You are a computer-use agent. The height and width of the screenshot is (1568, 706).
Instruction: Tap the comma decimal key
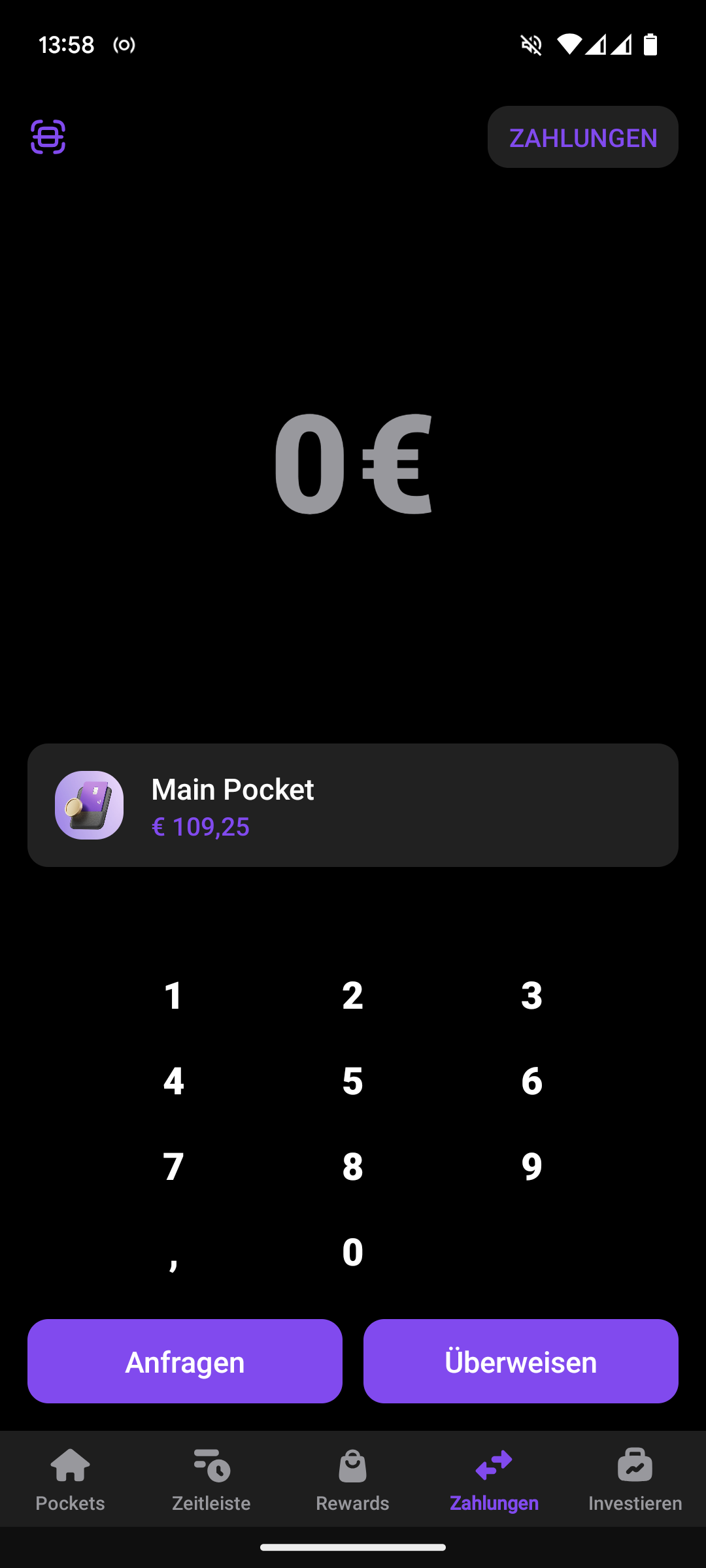pos(174,1252)
